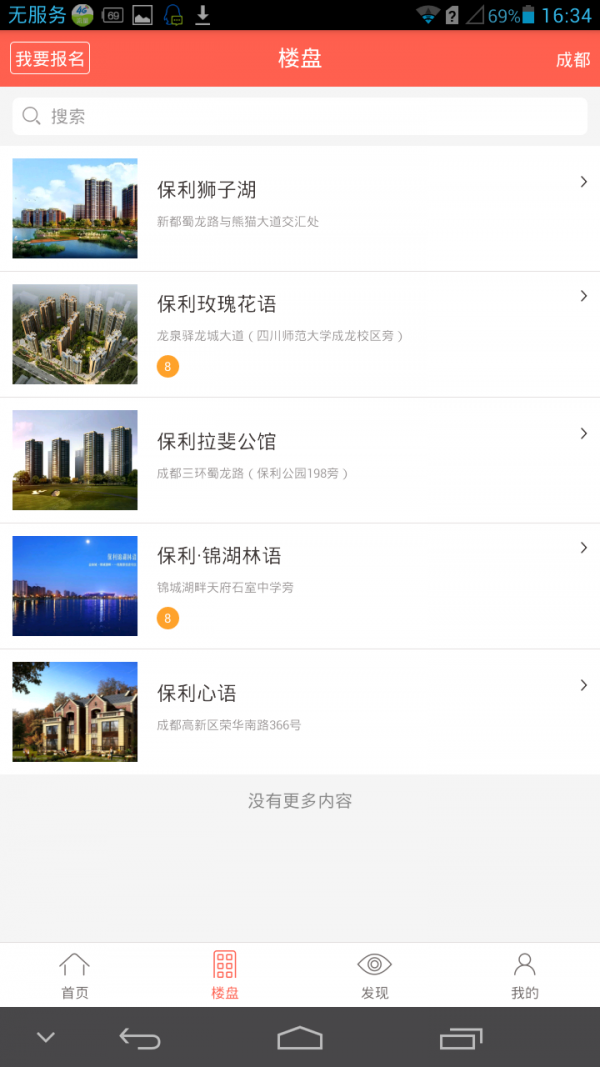Go to the 发现 discover tab
Image resolution: width=600 pixels, height=1067 pixels.
tap(374, 975)
